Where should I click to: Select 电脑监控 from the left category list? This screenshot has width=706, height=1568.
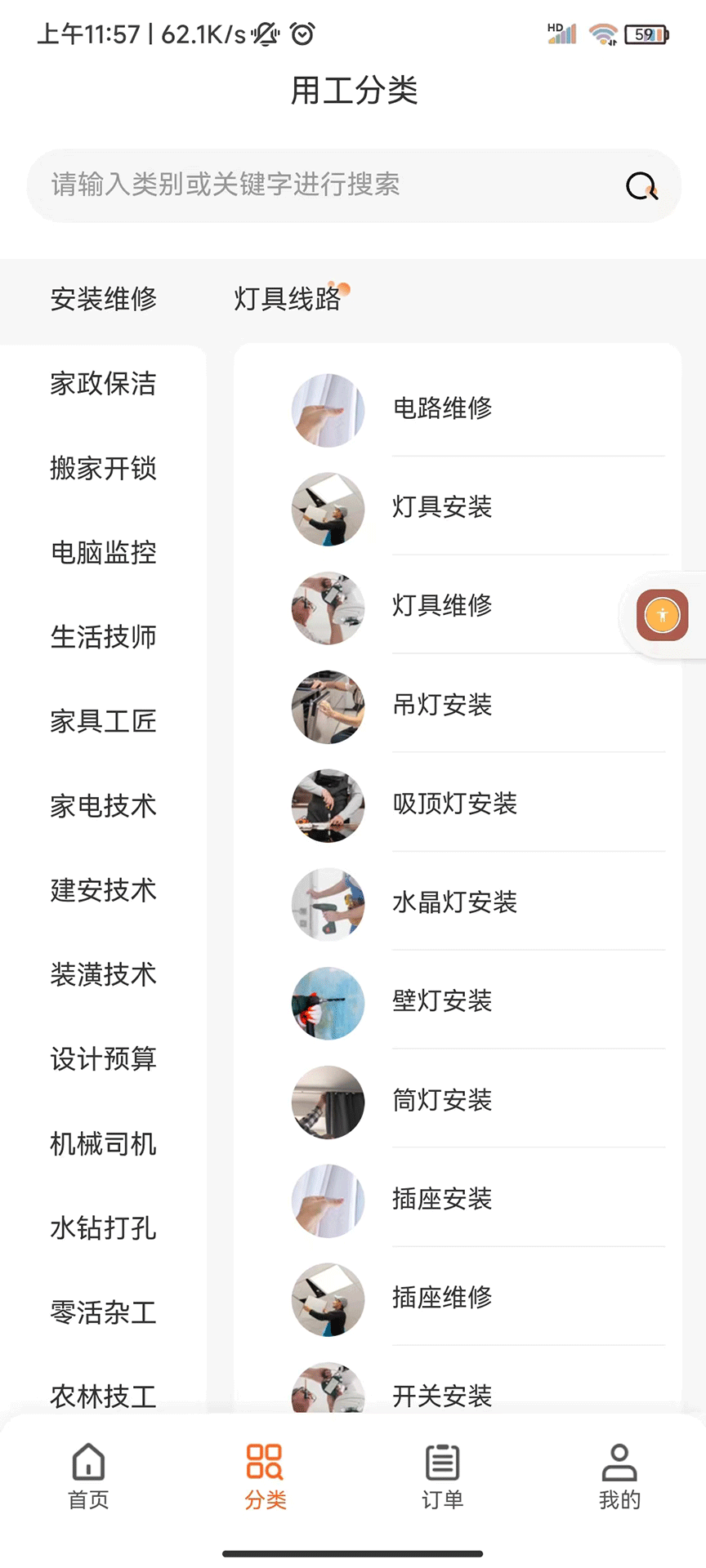pyautogui.click(x=103, y=554)
